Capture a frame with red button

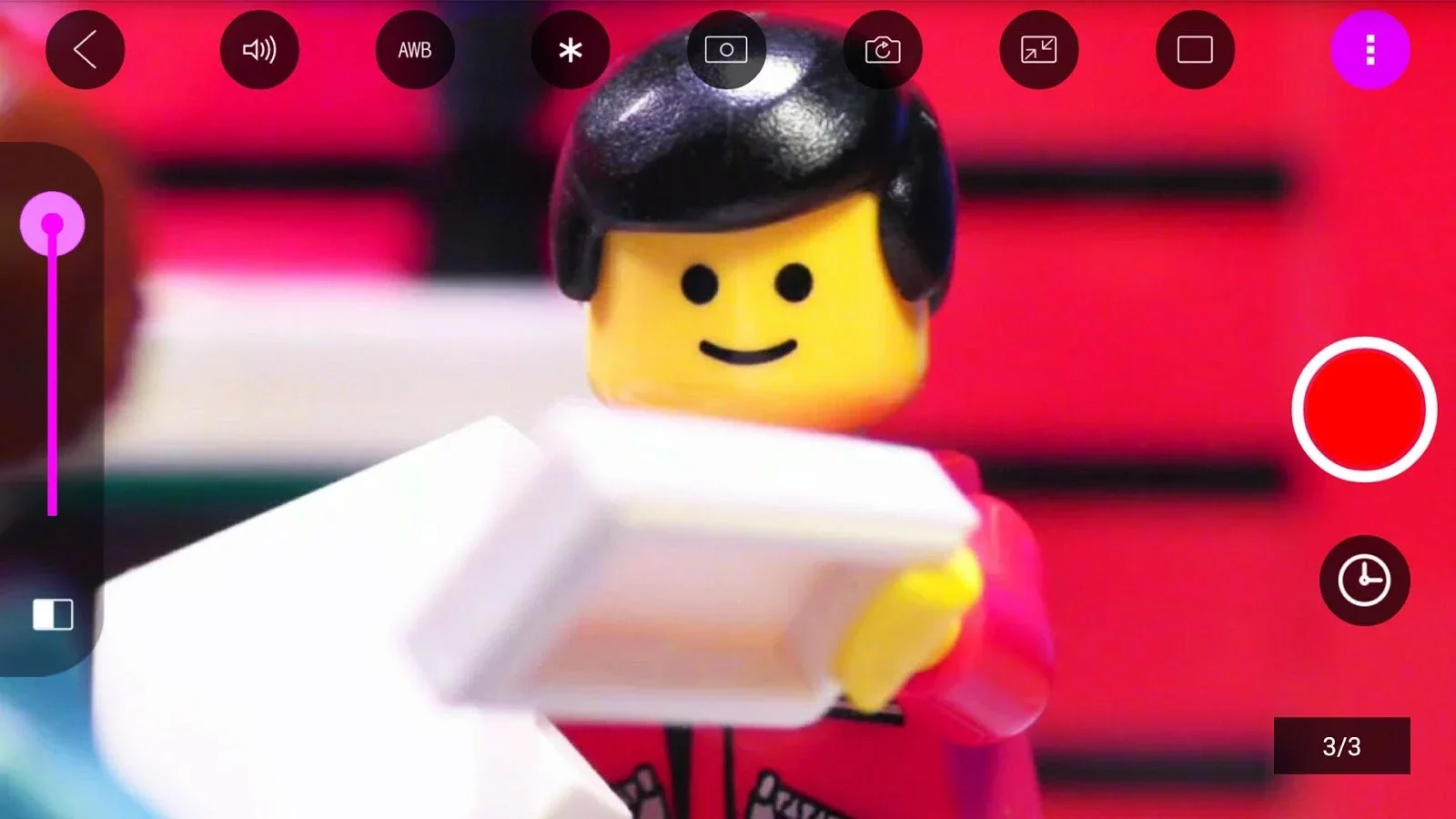(1364, 409)
